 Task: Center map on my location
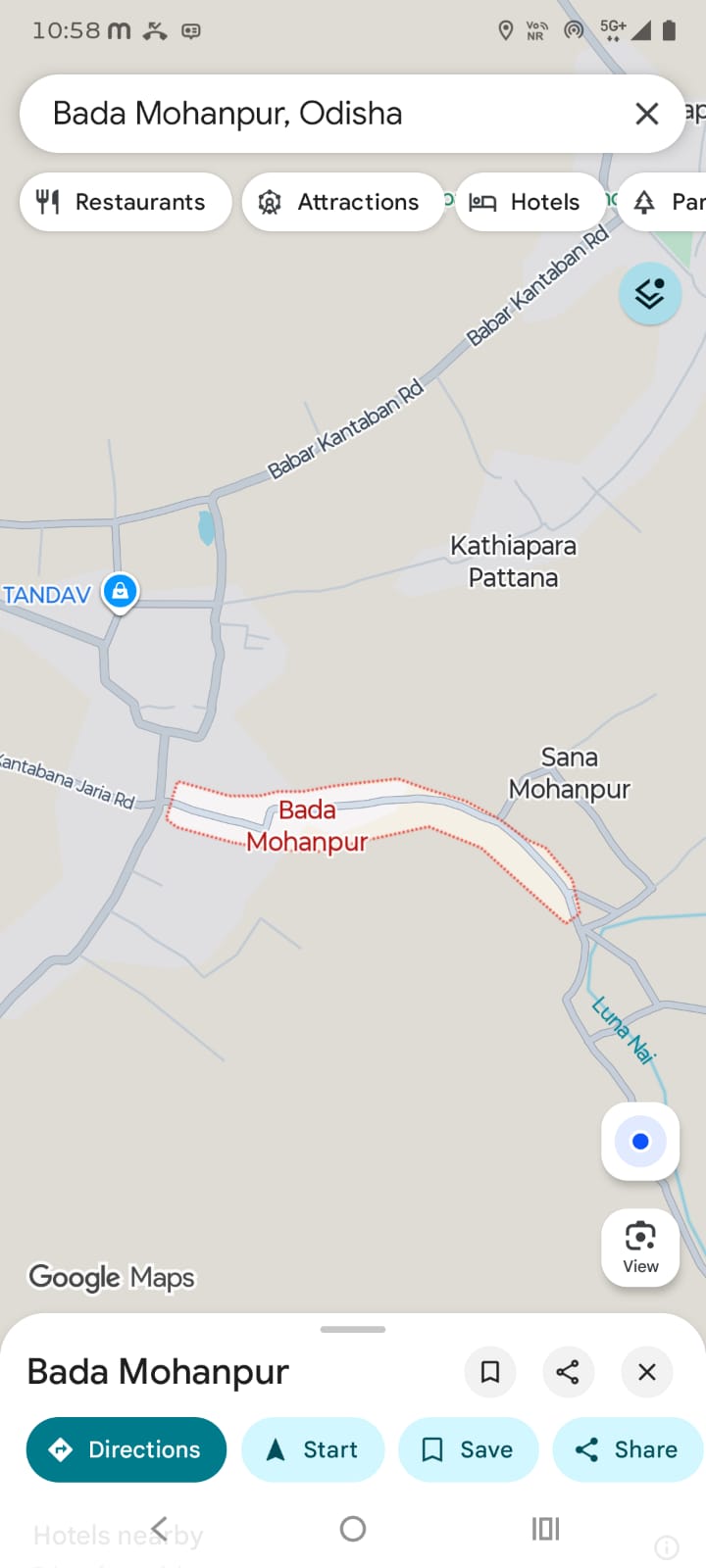click(640, 1142)
